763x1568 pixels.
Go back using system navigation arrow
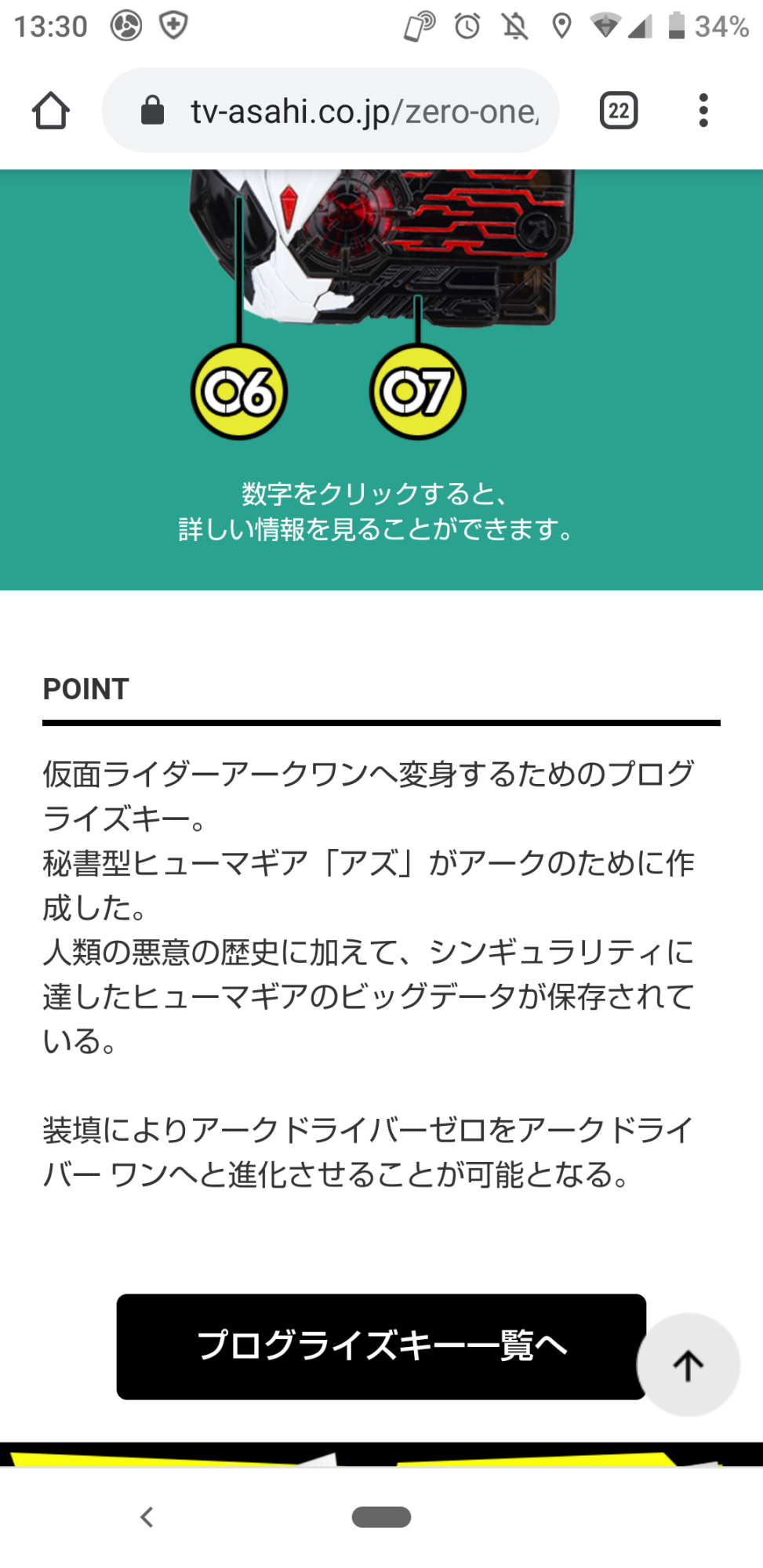click(147, 1517)
